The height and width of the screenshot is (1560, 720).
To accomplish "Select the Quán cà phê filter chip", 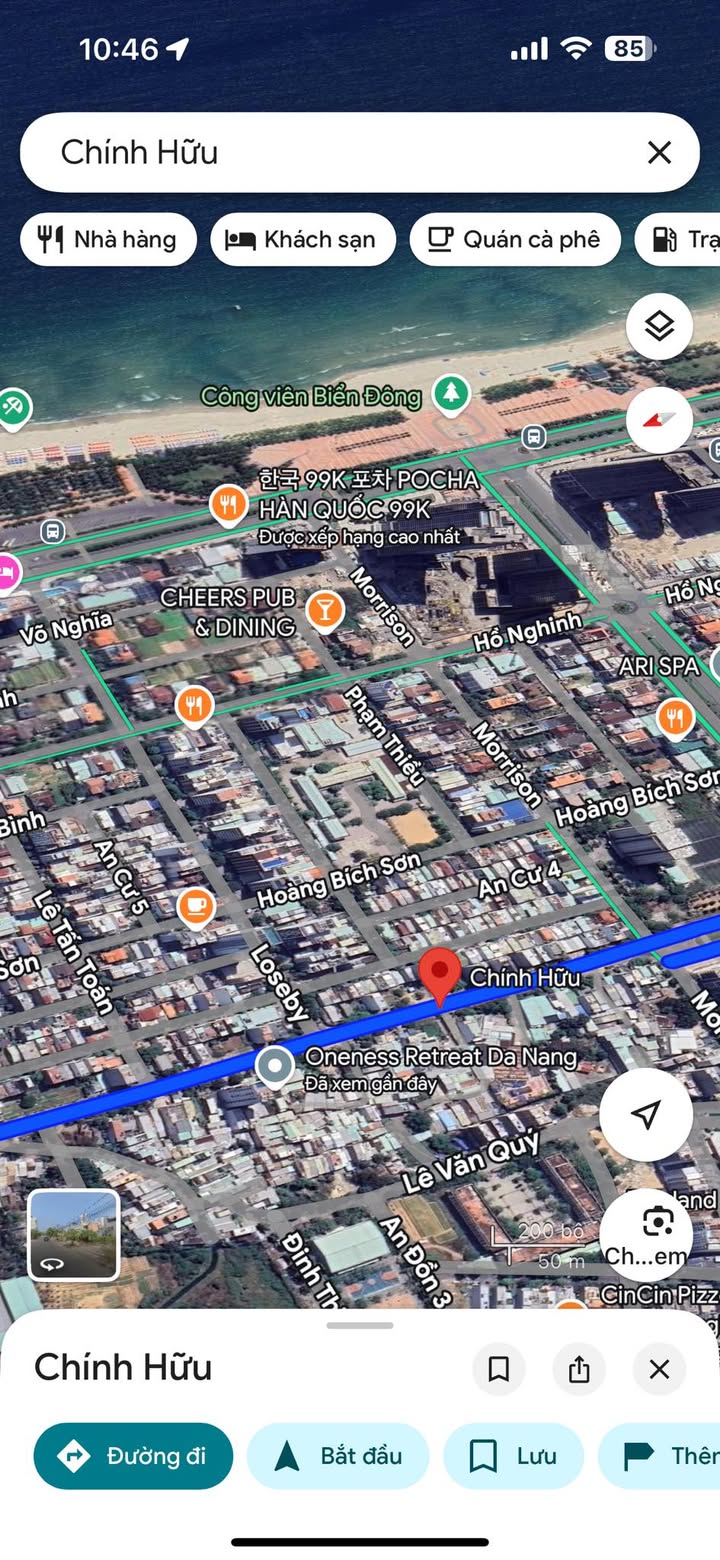I will 514,239.
